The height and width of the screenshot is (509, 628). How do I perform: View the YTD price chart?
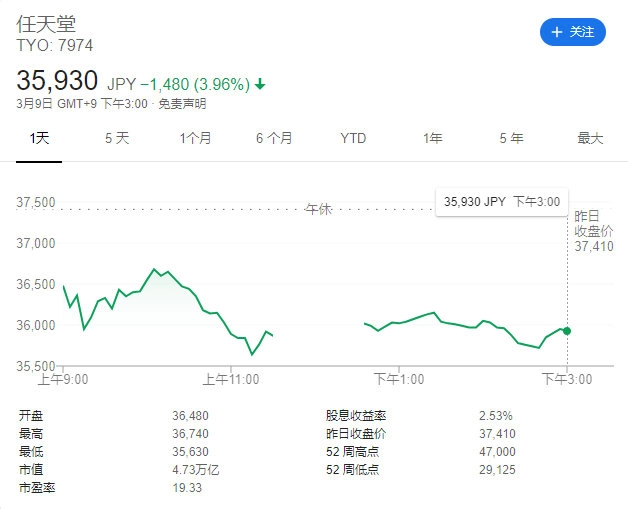click(x=353, y=139)
